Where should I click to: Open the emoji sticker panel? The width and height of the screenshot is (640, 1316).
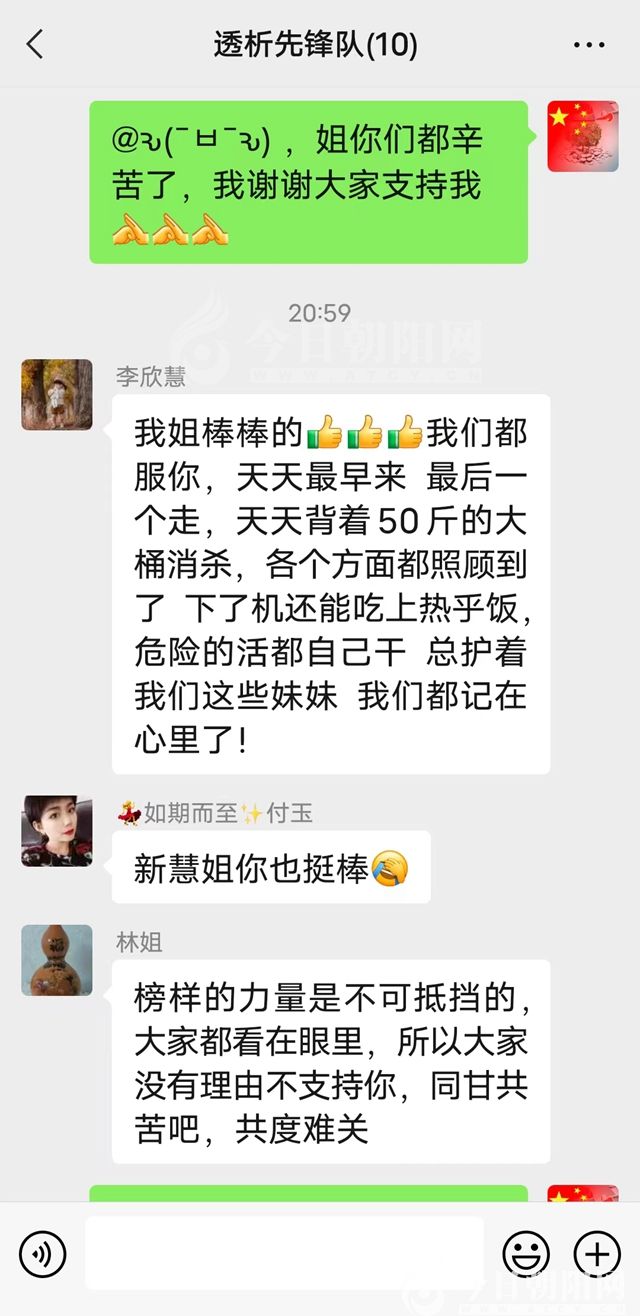[x=526, y=1253]
